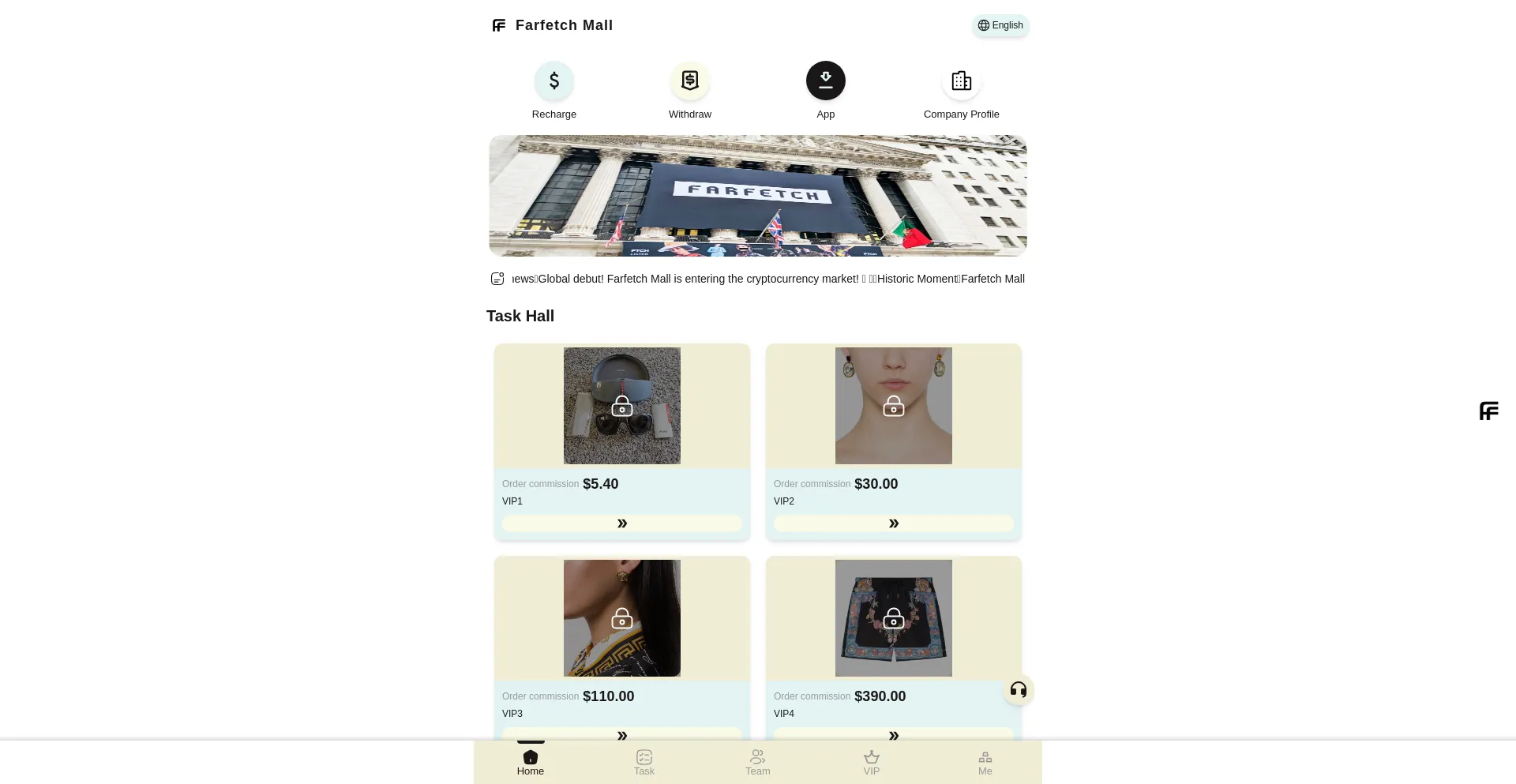
Task: Open the Farfetch banner image
Action: pyautogui.click(x=757, y=196)
